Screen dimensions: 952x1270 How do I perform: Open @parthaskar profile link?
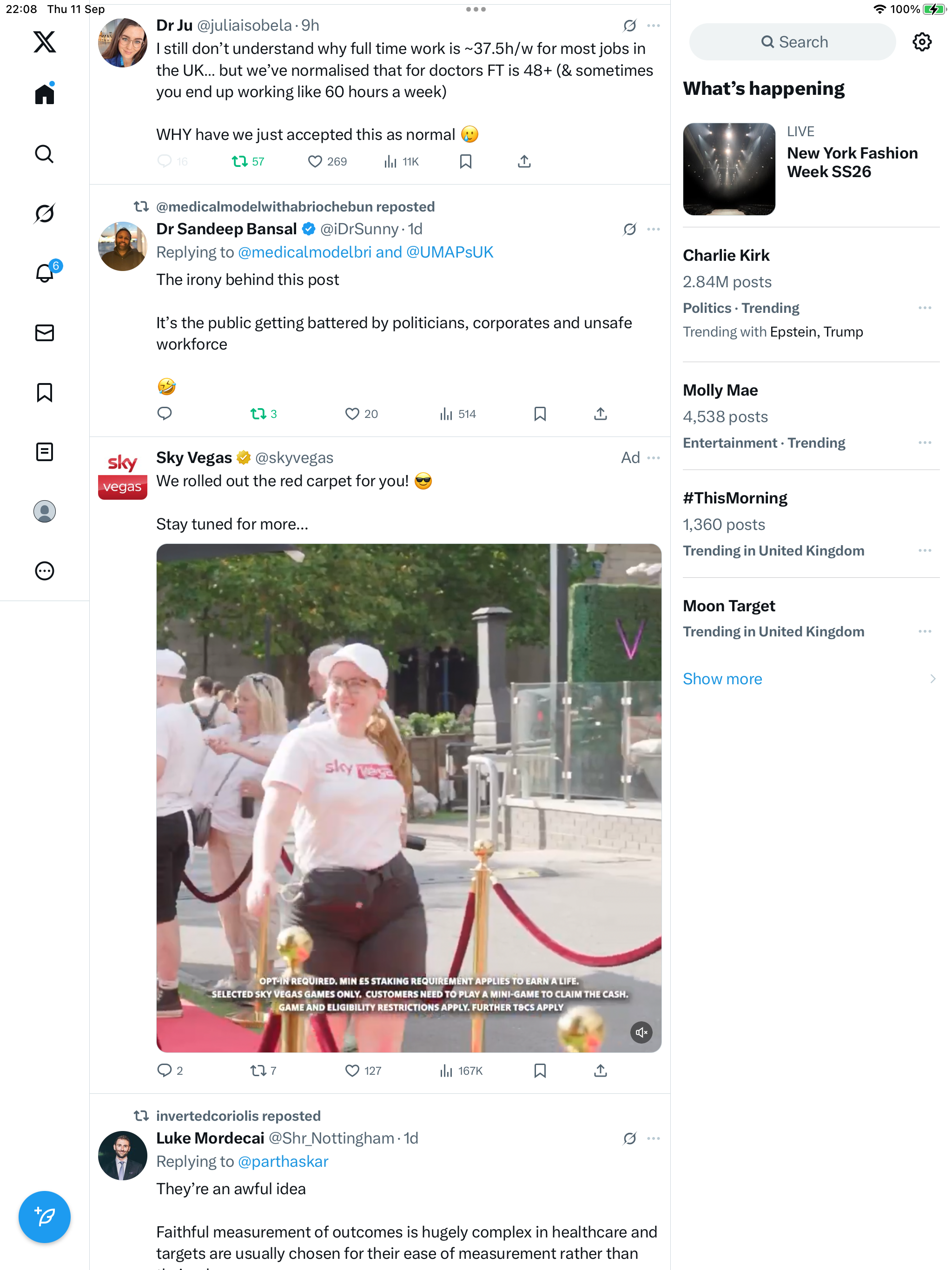(283, 1162)
